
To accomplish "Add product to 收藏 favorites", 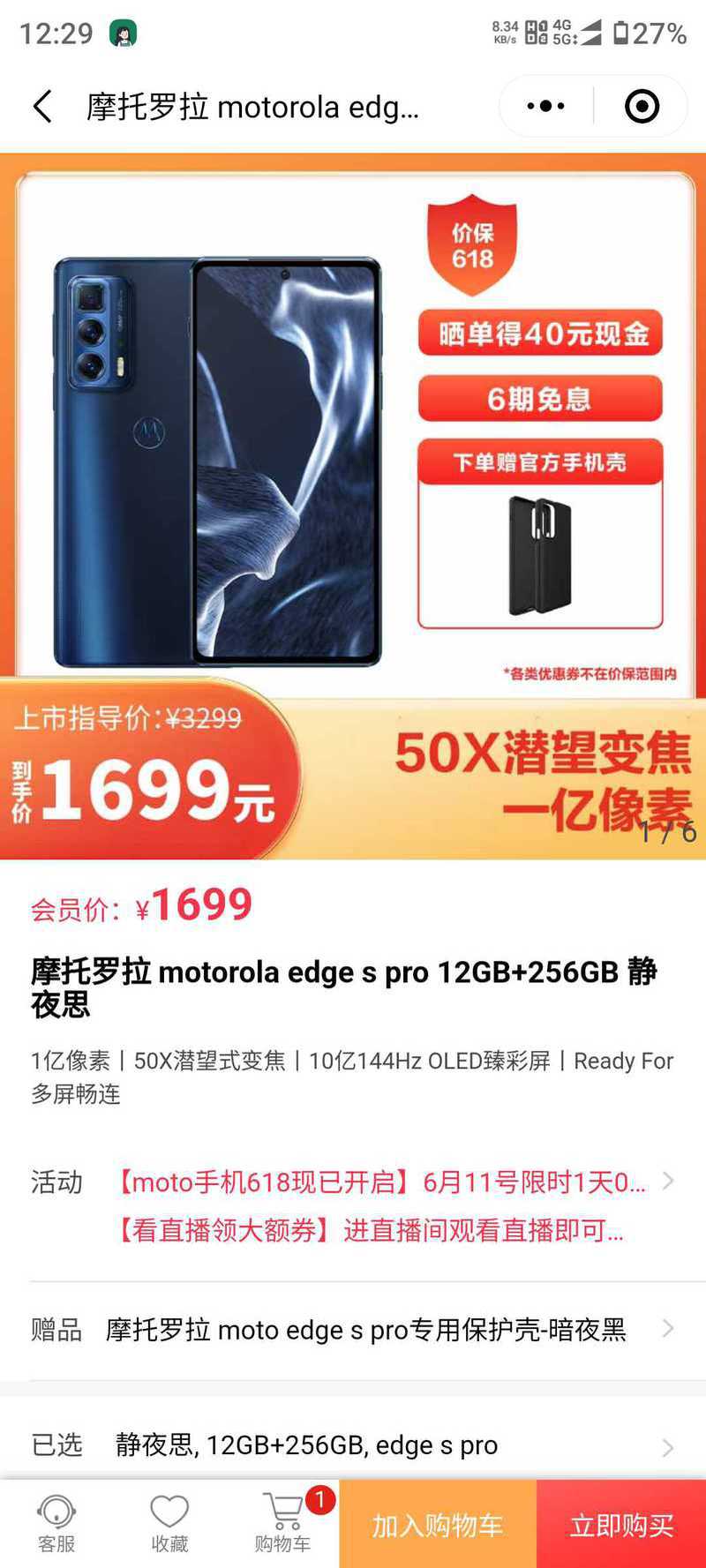I will tap(169, 1524).
